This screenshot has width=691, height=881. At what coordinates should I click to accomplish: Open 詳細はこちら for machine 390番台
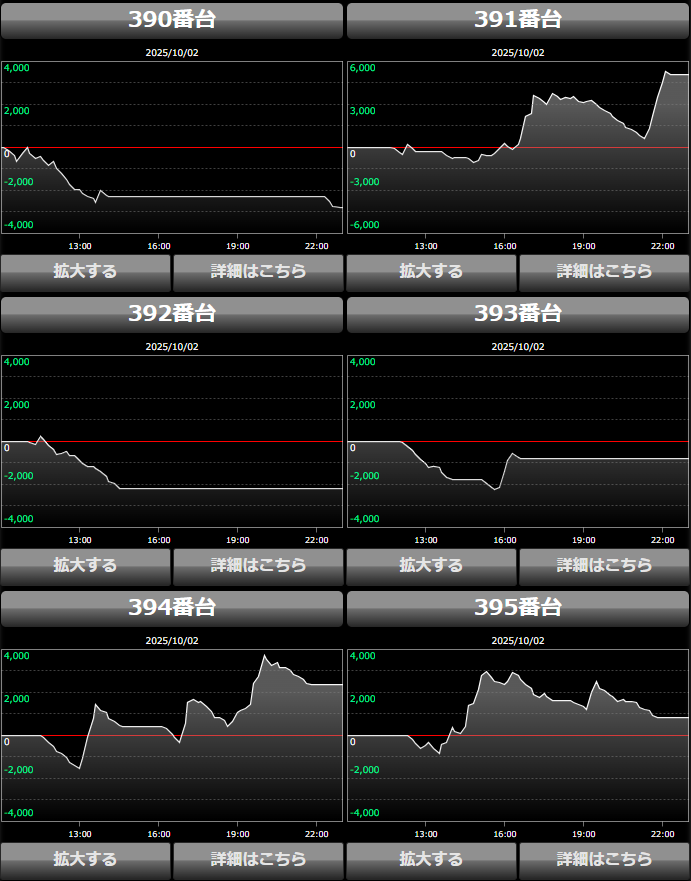258,271
